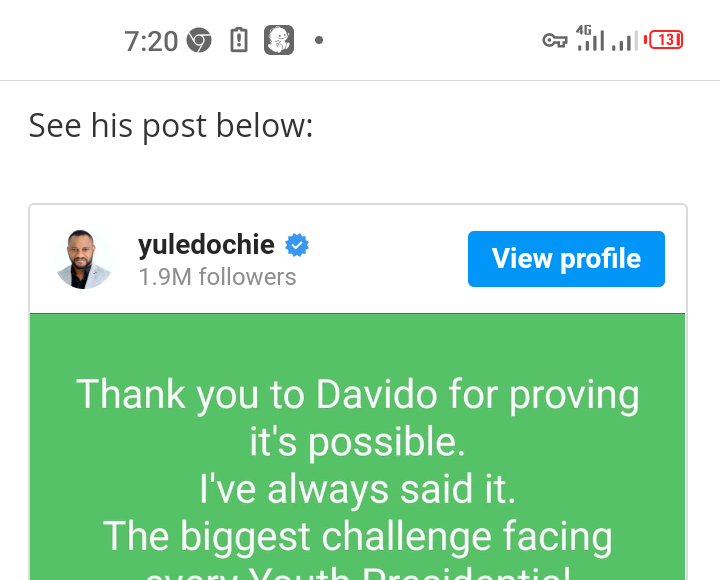Tap yuledochie's profile picture

pyautogui.click(x=84, y=259)
